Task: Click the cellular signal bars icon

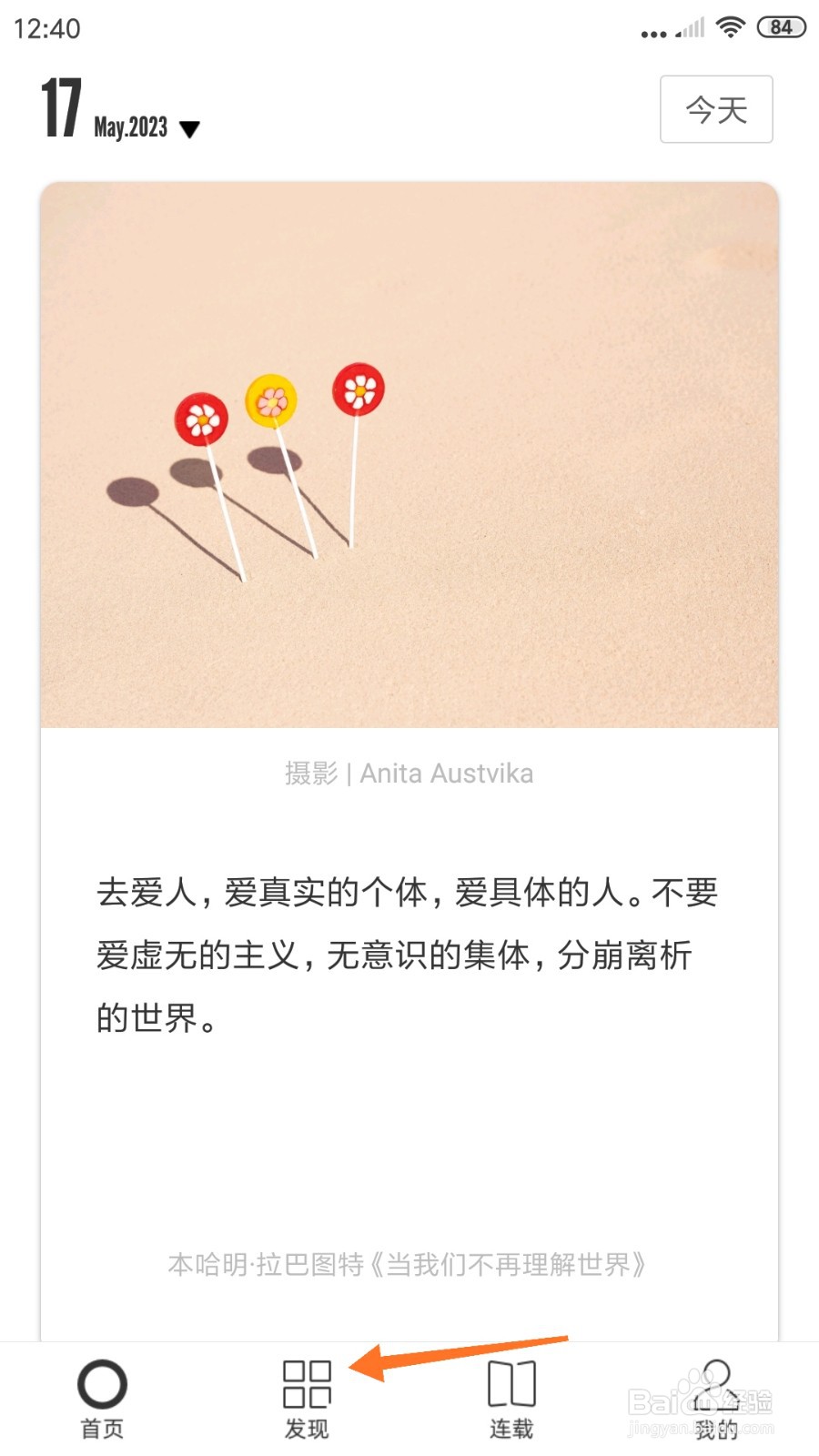Action: click(689, 26)
